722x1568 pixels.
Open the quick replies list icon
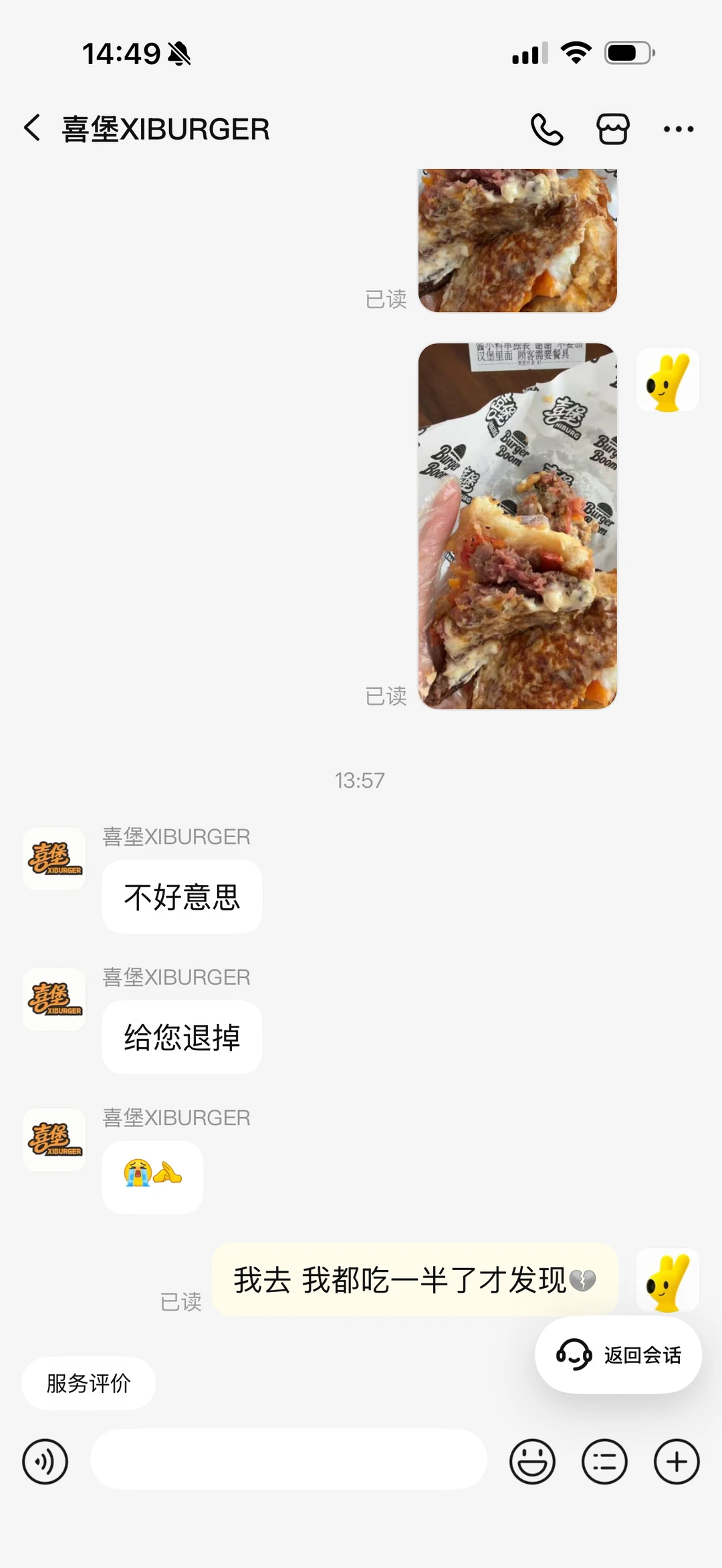coord(604,1462)
